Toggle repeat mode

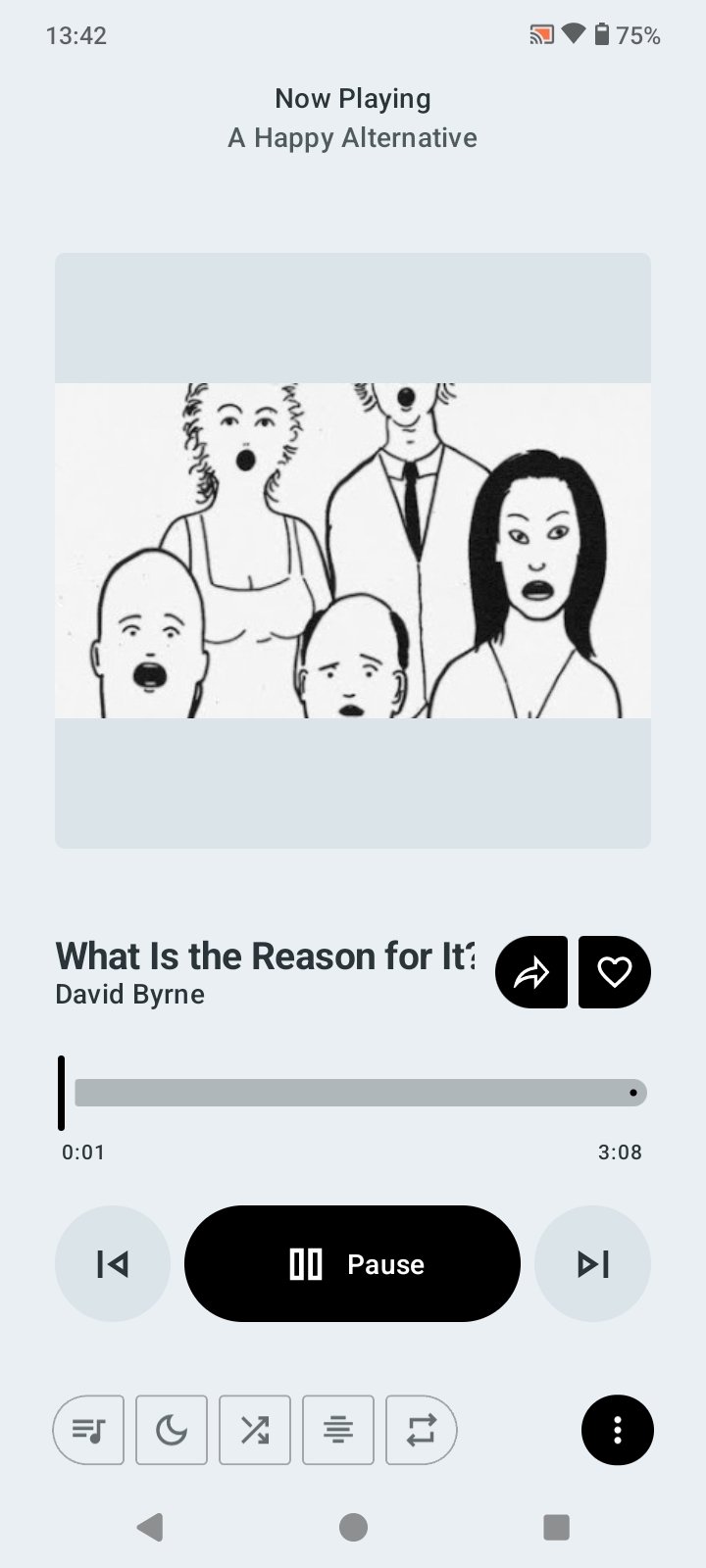(x=422, y=1430)
